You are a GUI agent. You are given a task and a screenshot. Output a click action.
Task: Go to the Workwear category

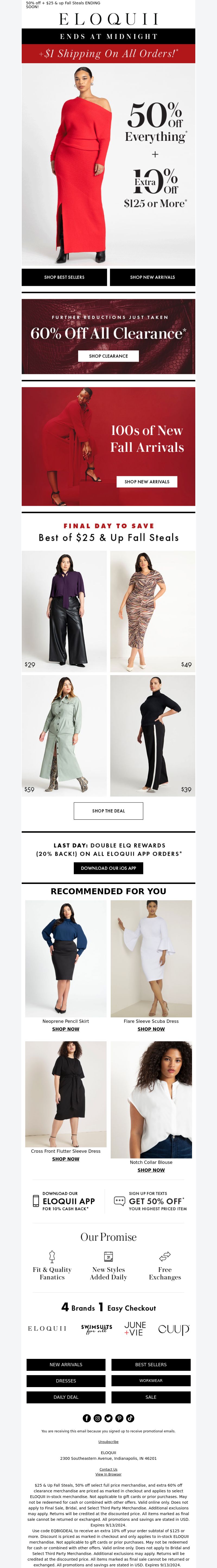tap(151, 1381)
